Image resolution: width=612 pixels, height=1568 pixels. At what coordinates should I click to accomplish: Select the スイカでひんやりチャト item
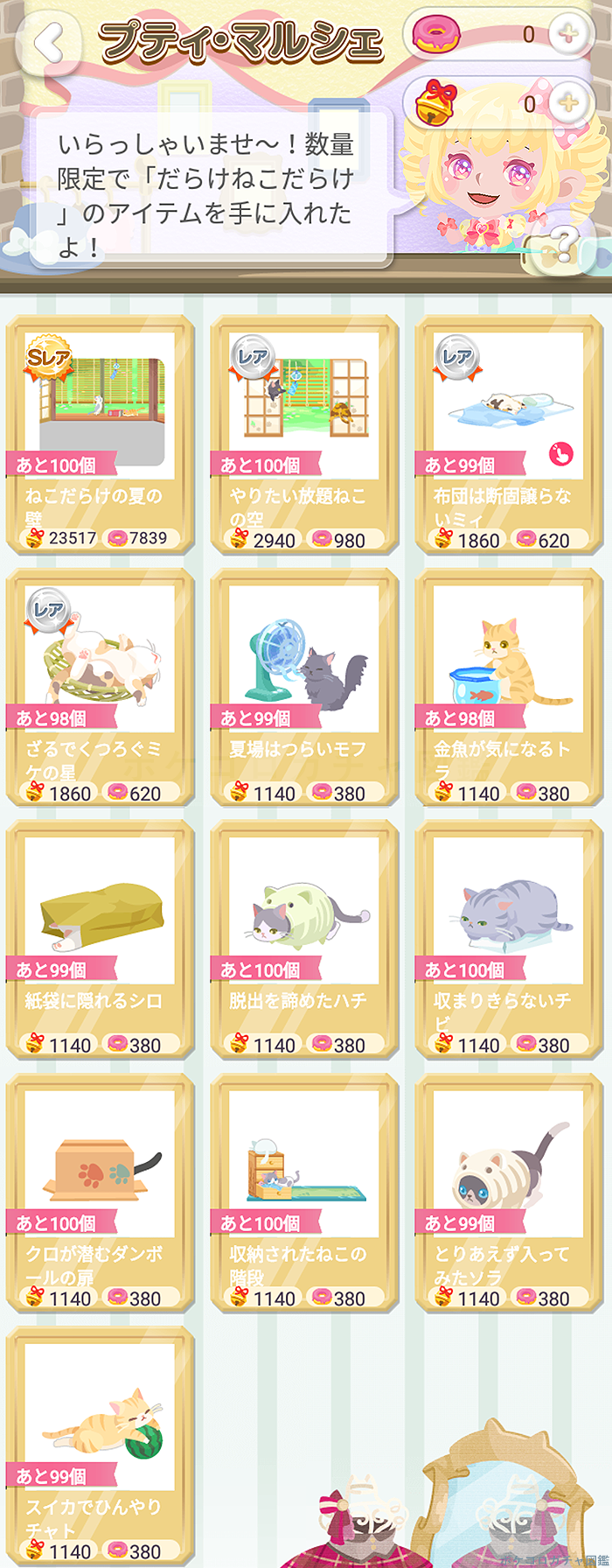tap(100, 1444)
